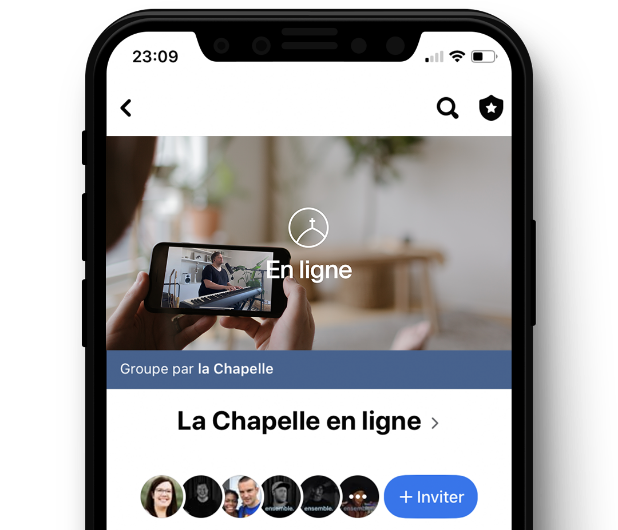View the group members' avatars
Viewport: 618px width, 530px height.
click(260, 496)
